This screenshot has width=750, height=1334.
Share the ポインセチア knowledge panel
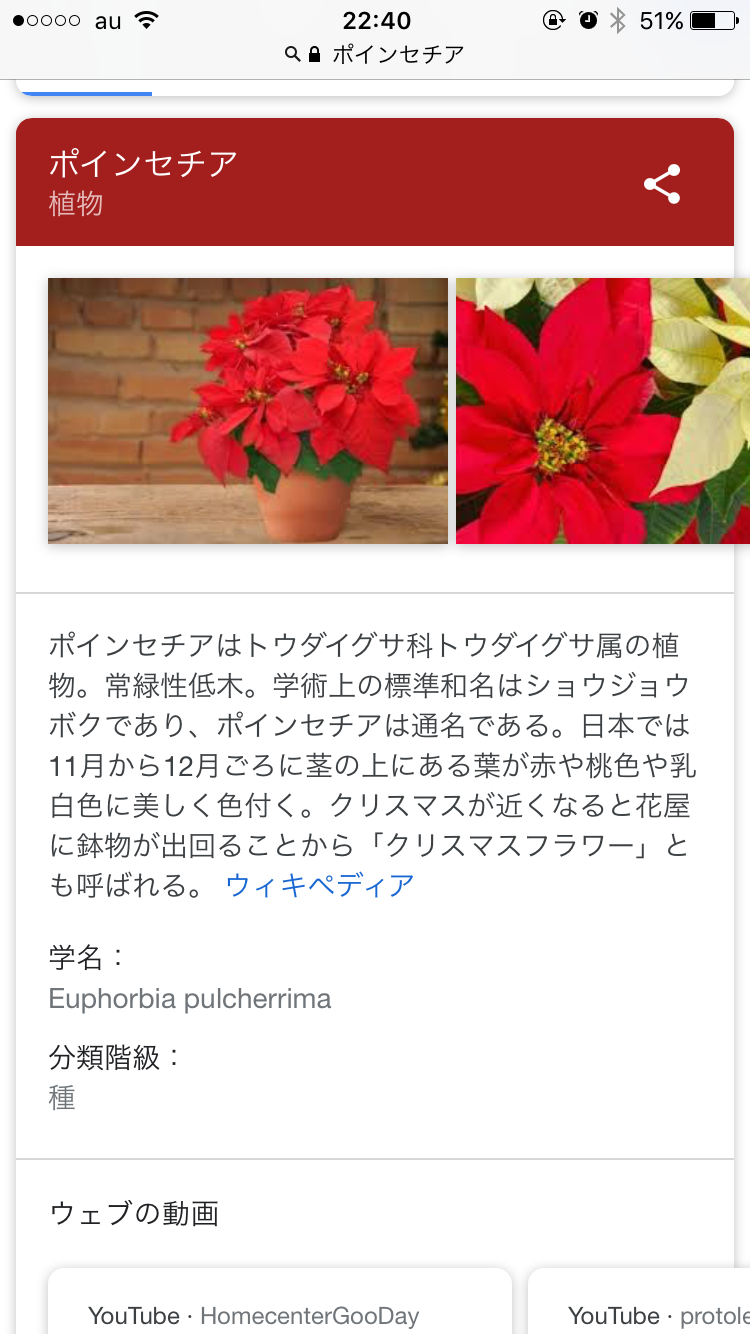(x=662, y=185)
